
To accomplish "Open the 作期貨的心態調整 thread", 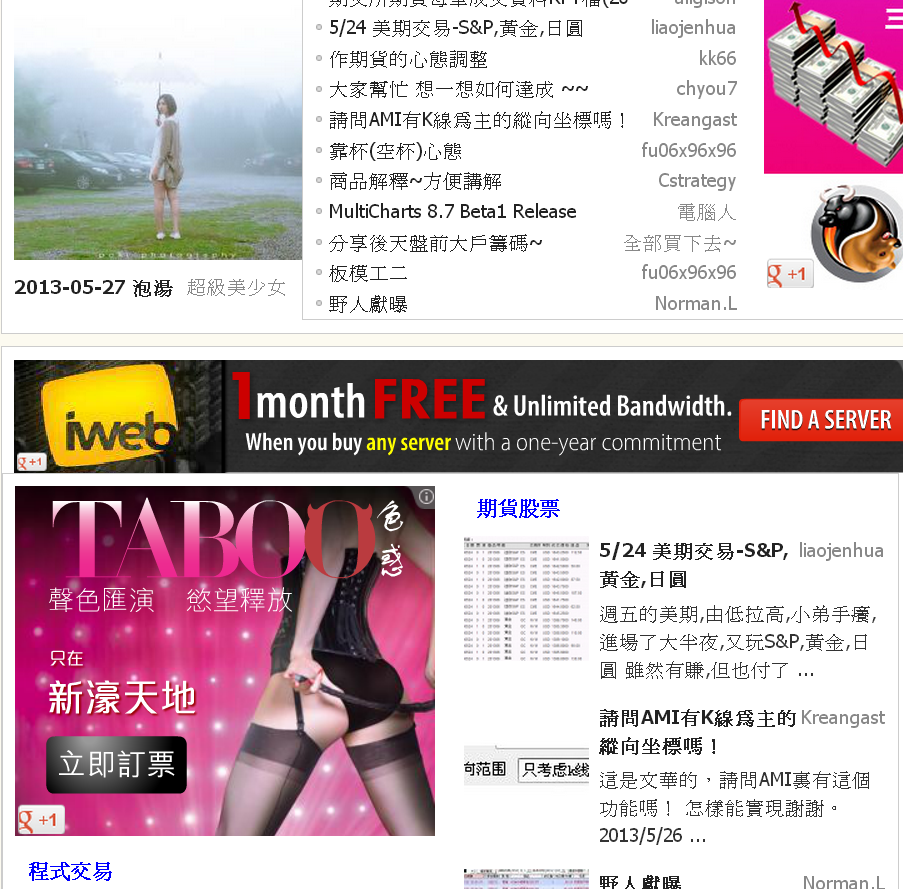I will coord(408,59).
